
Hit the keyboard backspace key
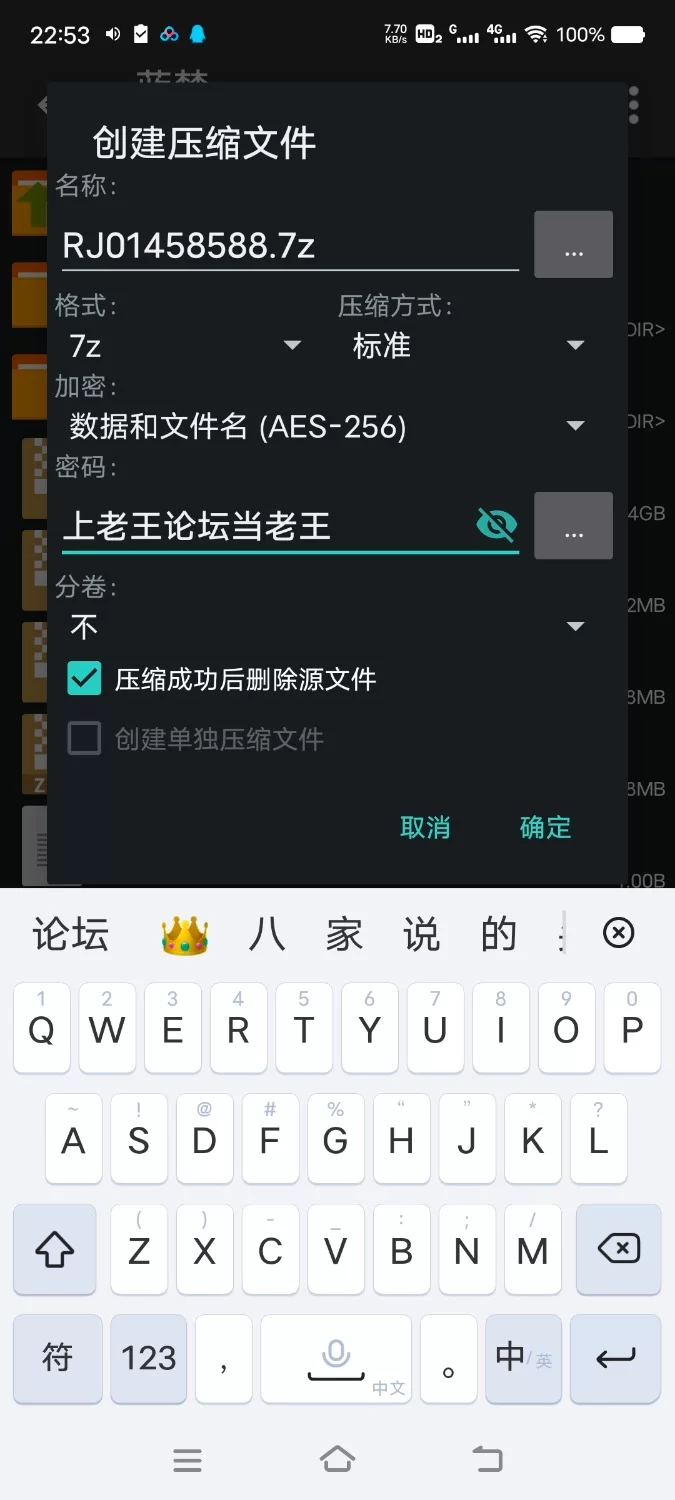(x=618, y=1249)
